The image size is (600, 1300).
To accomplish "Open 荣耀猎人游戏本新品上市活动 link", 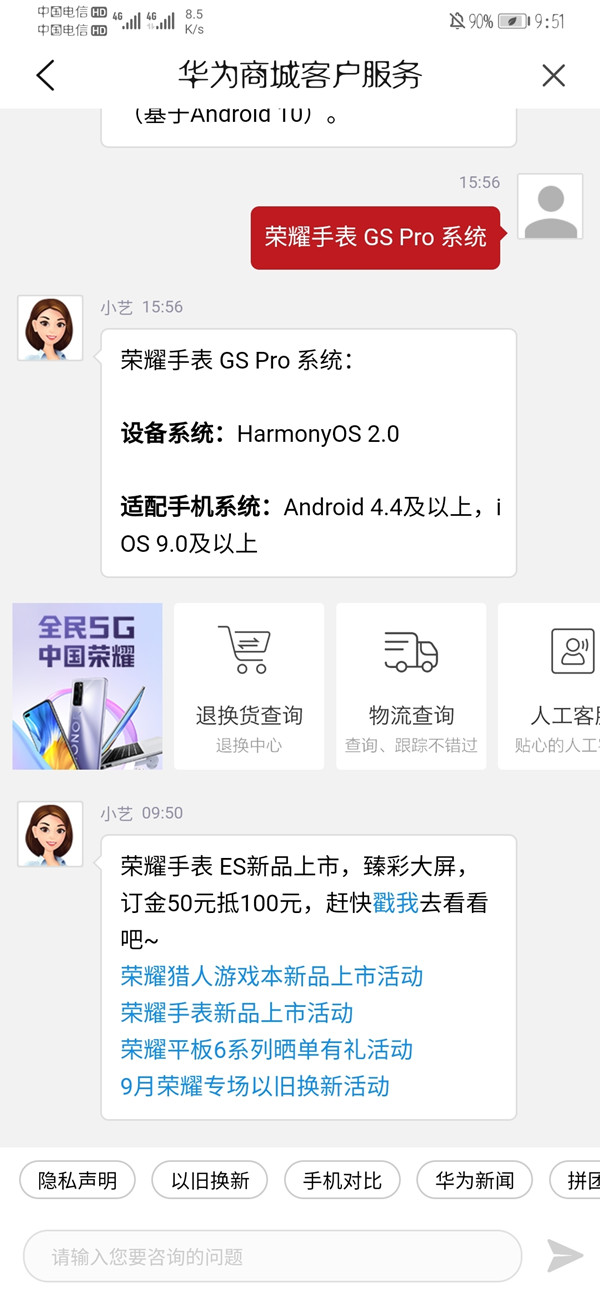I will click(x=272, y=976).
